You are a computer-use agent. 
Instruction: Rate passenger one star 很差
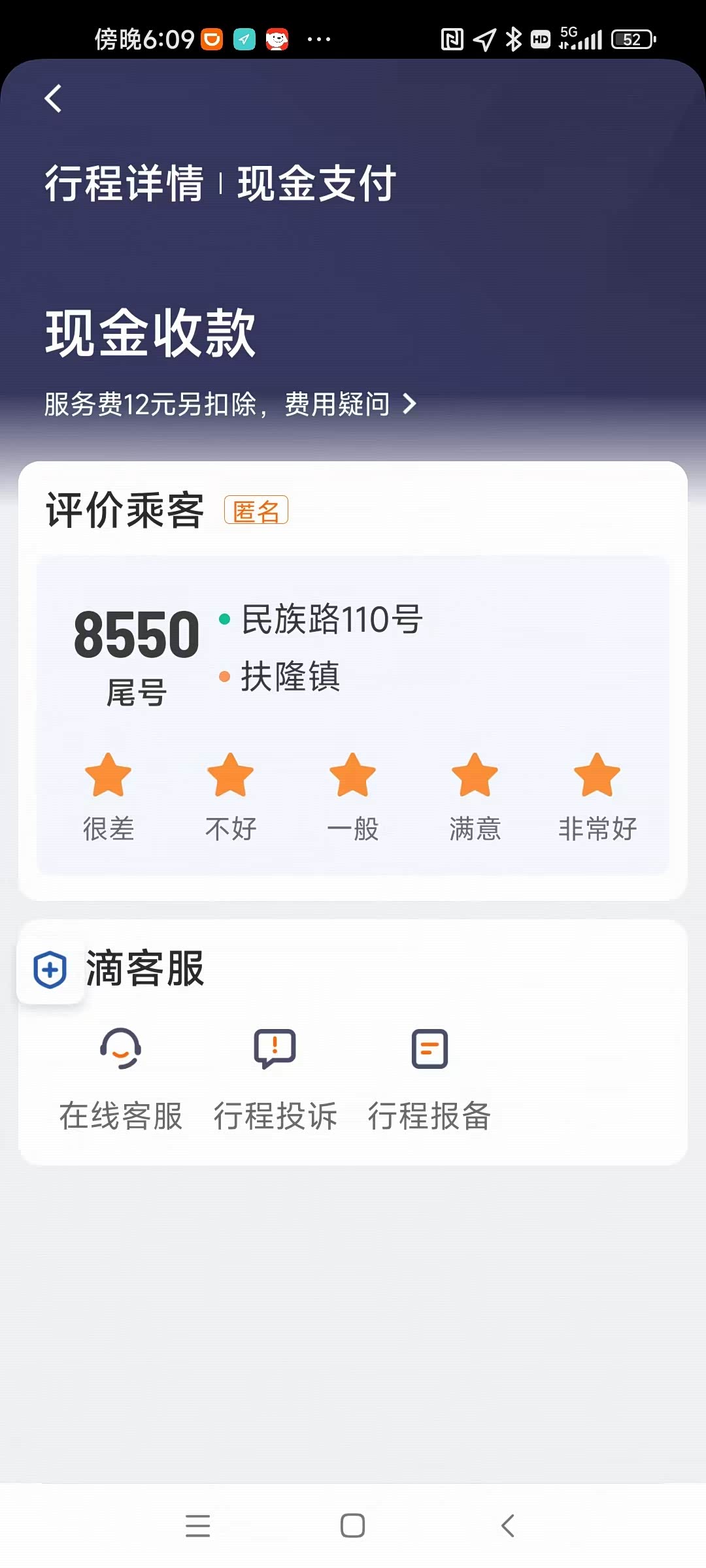pos(109,776)
